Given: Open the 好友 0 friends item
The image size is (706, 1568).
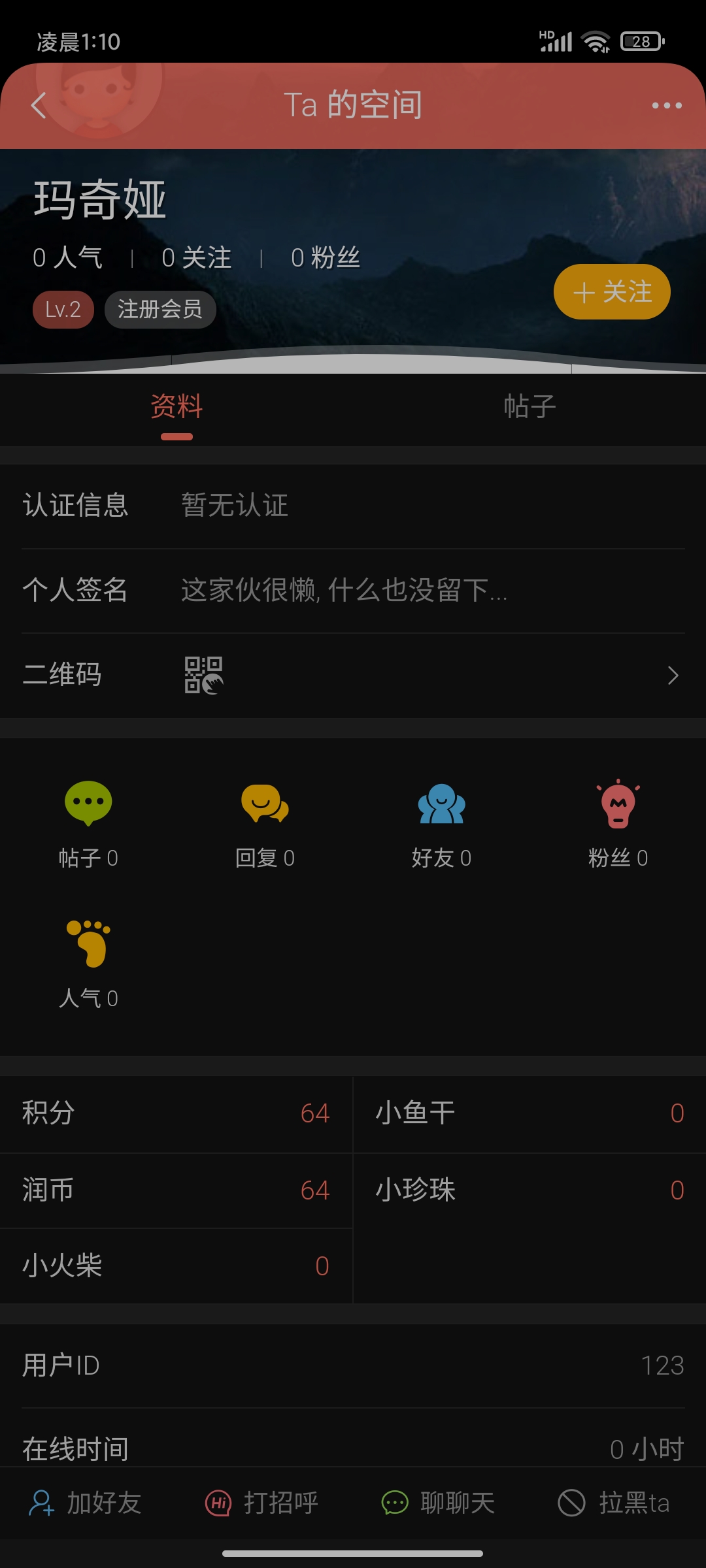Looking at the screenshot, I should (441, 825).
